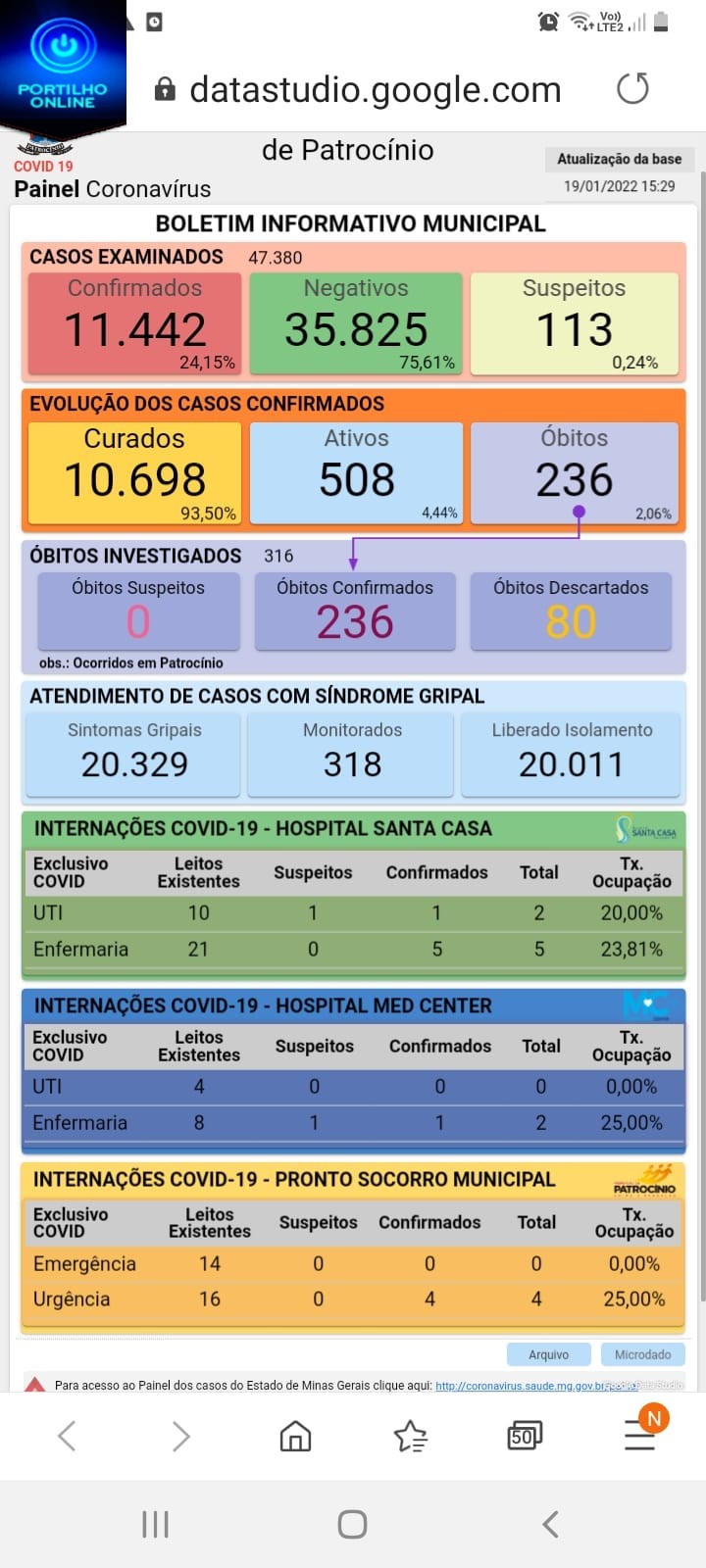Go back to the previous web page
706x1568 pixels.
(67, 1437)
